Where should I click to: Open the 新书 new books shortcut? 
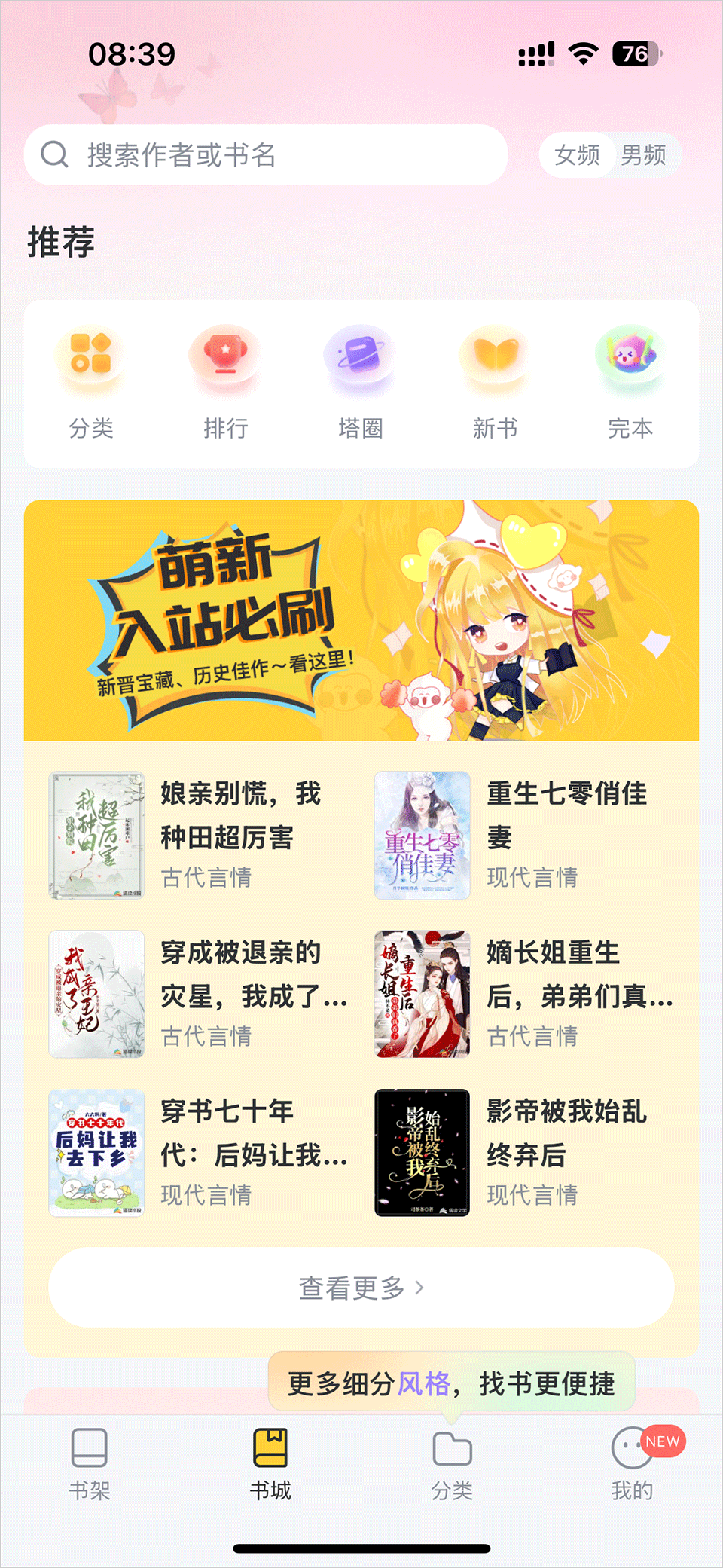(x=495, y=382)
